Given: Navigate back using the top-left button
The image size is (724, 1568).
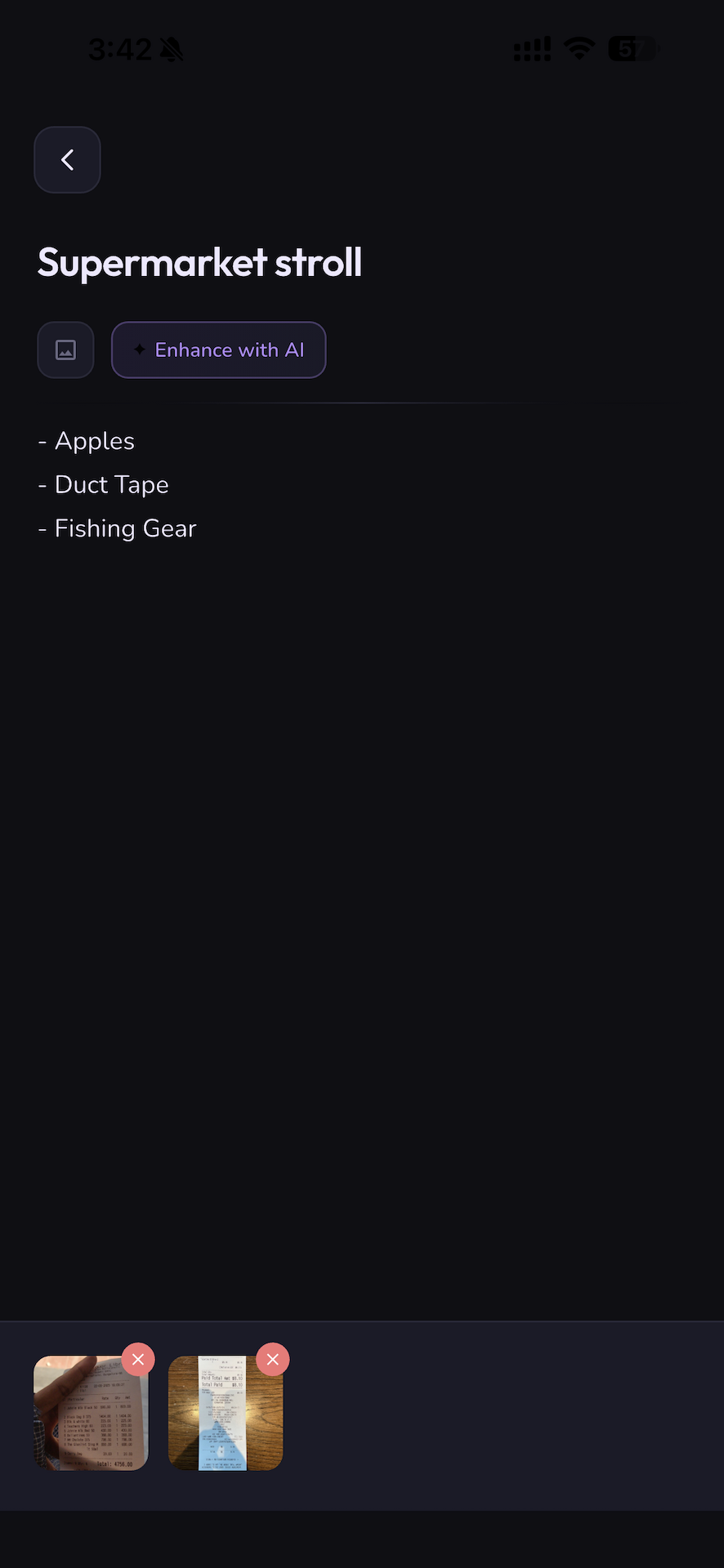Looking at the screenshot, I should coord(67,159).
